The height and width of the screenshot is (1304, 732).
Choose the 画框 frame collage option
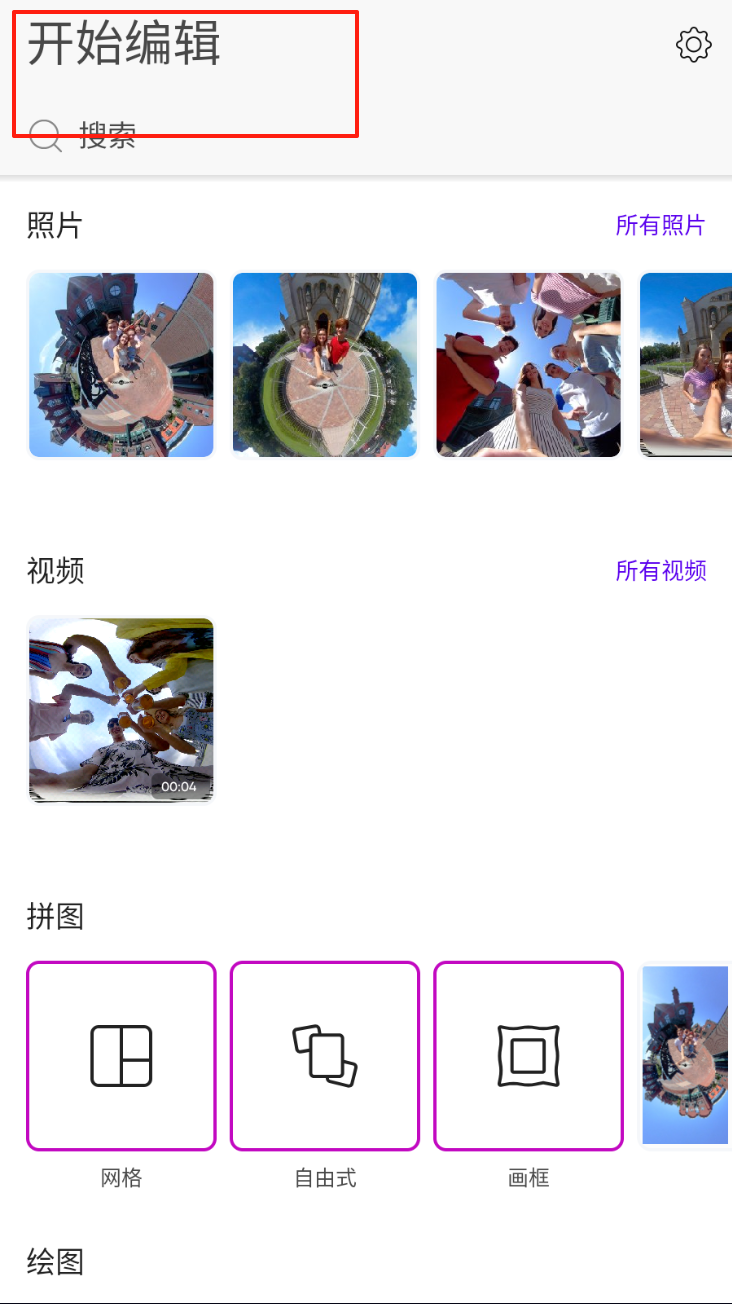528,1056
